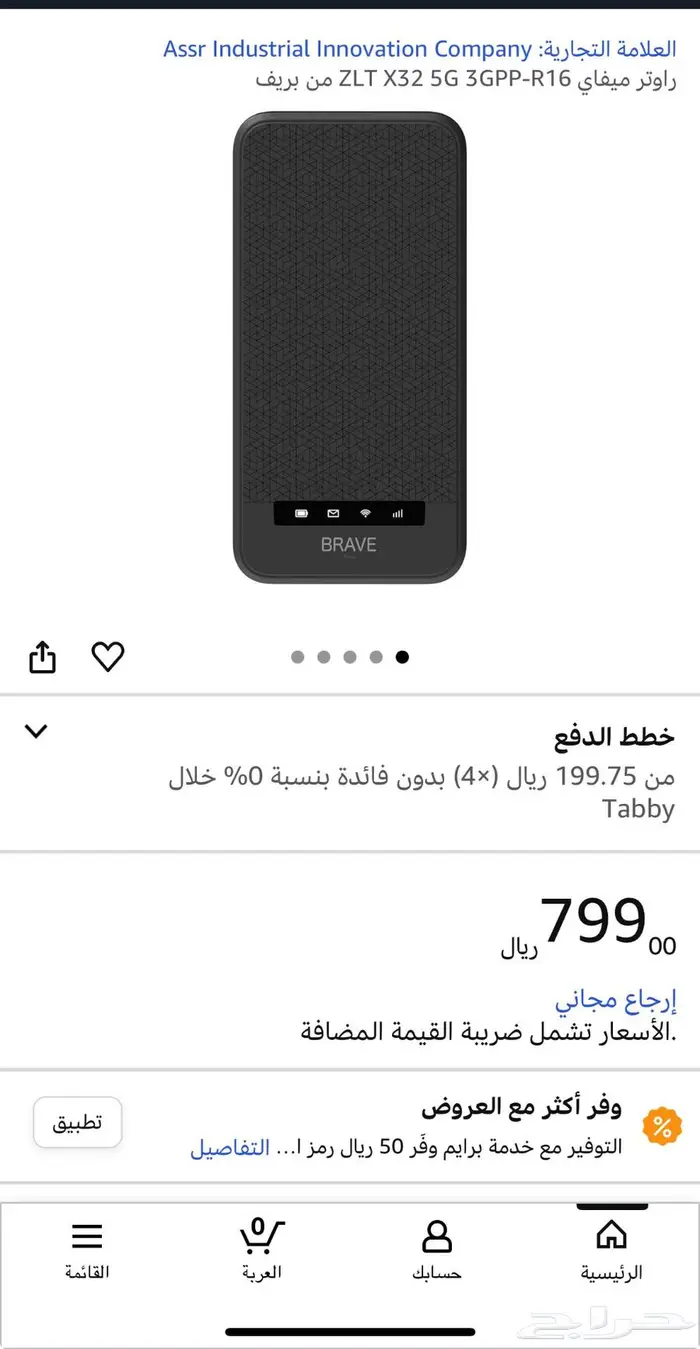700x1349 pixels.
Task: Open the router product image
Action: pos(350,348)
